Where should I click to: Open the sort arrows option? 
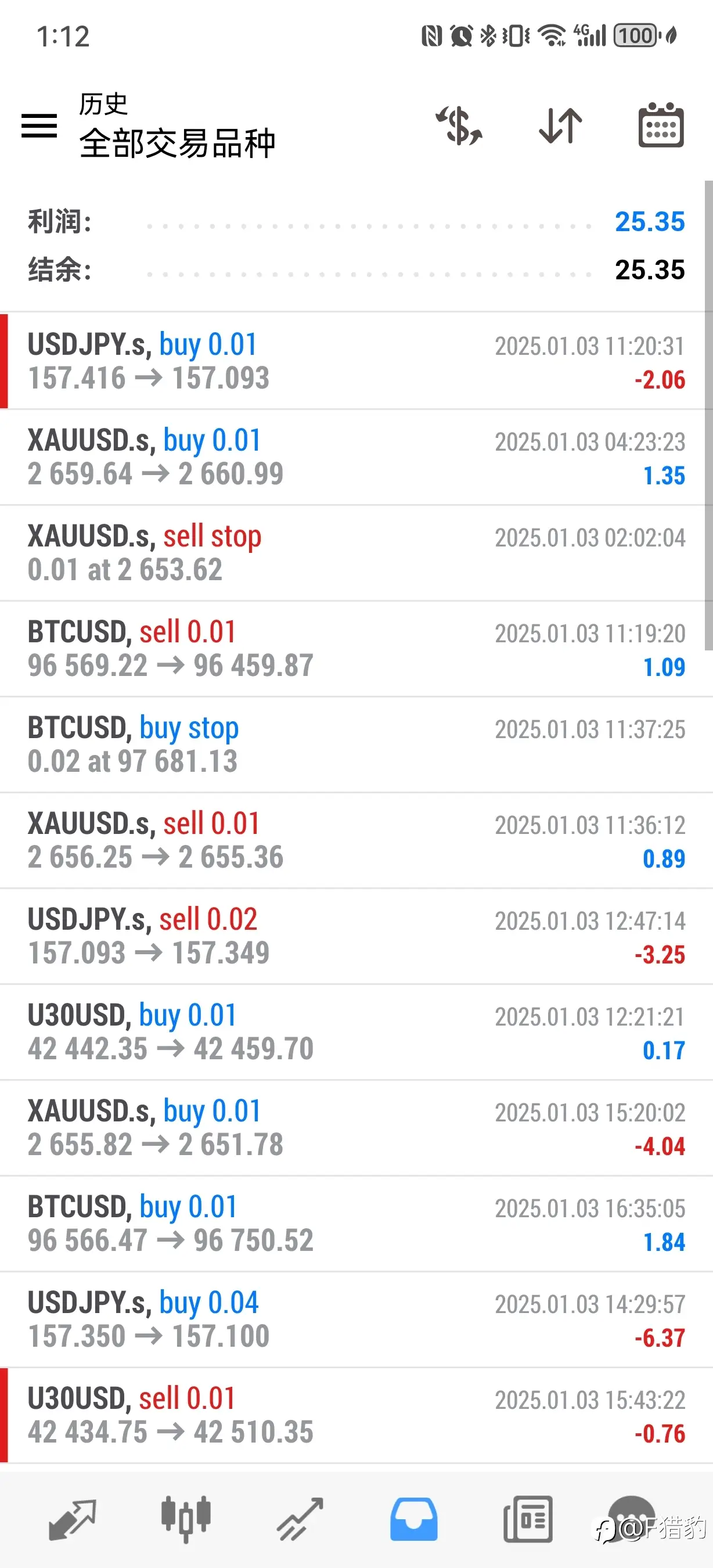560,125
